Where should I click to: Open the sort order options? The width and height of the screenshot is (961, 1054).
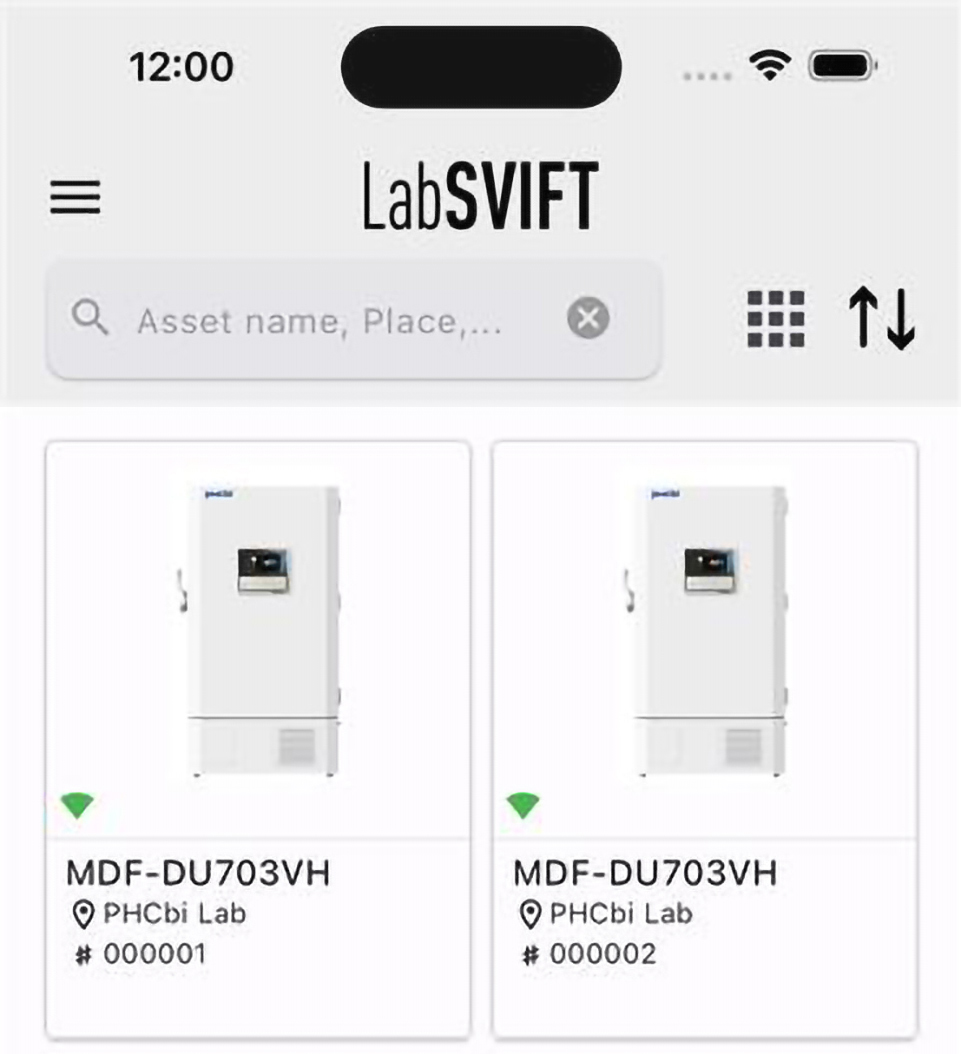click(x=881, y=320)
